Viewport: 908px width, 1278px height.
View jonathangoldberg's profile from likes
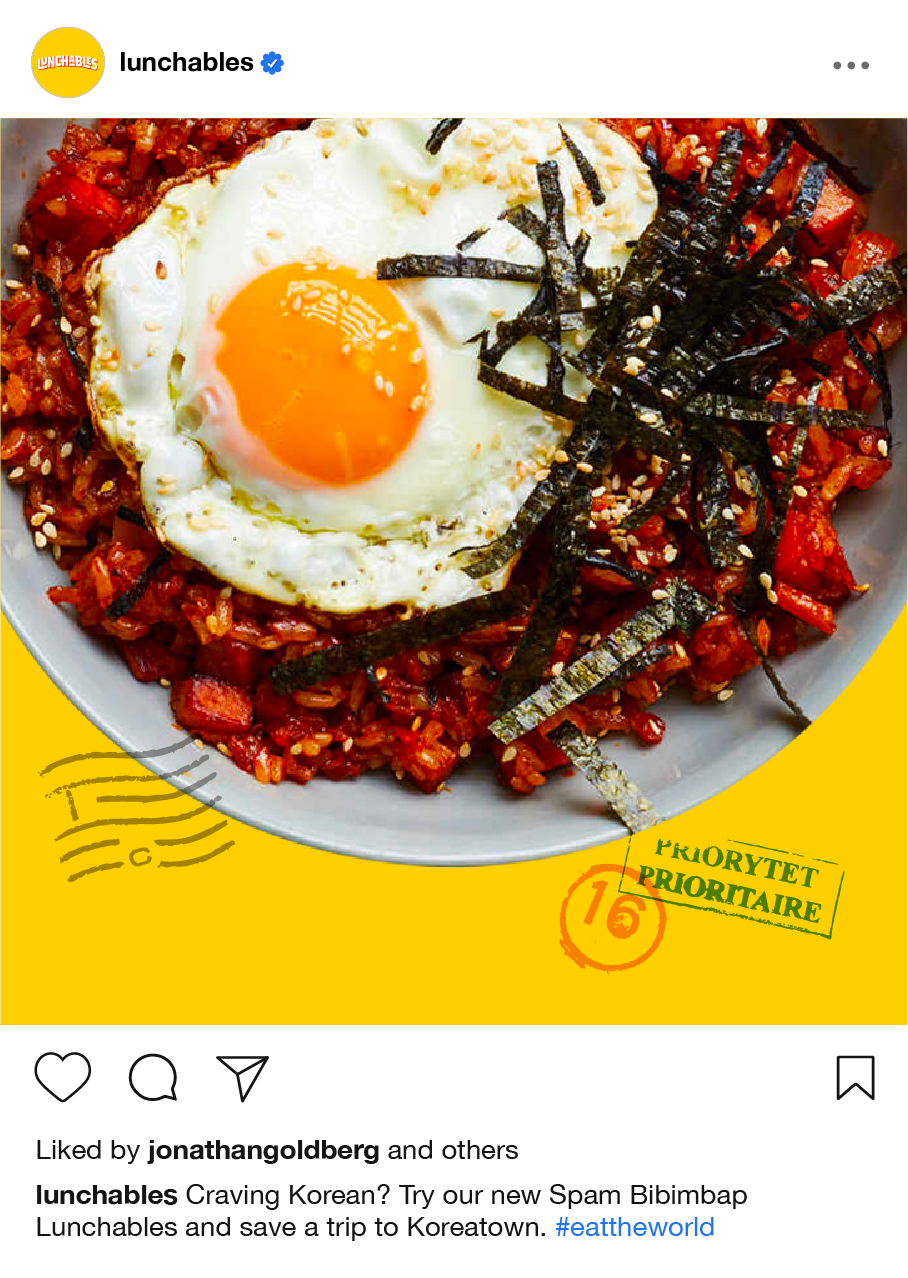pyautogui.click(x=263, y=1150)
